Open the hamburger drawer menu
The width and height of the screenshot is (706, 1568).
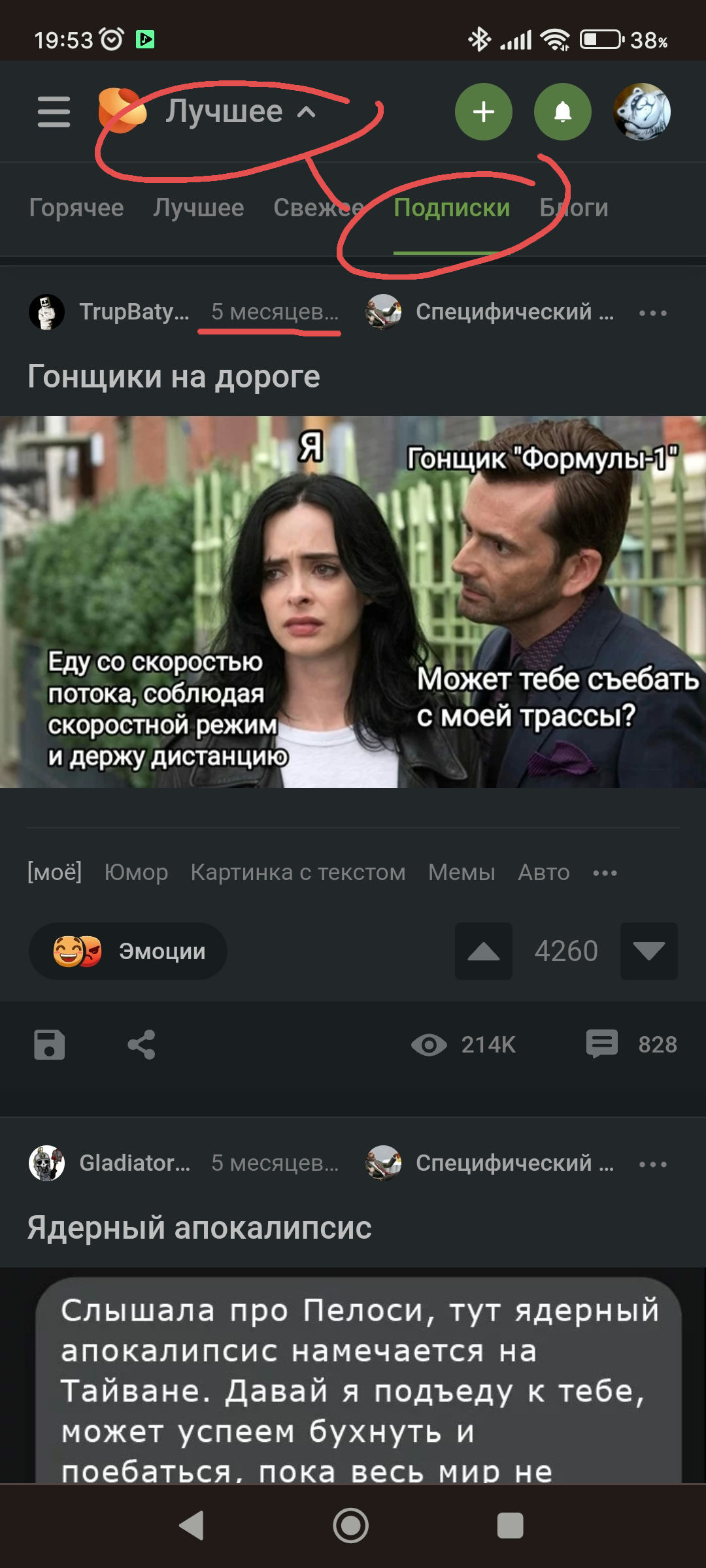click(54, 112)
